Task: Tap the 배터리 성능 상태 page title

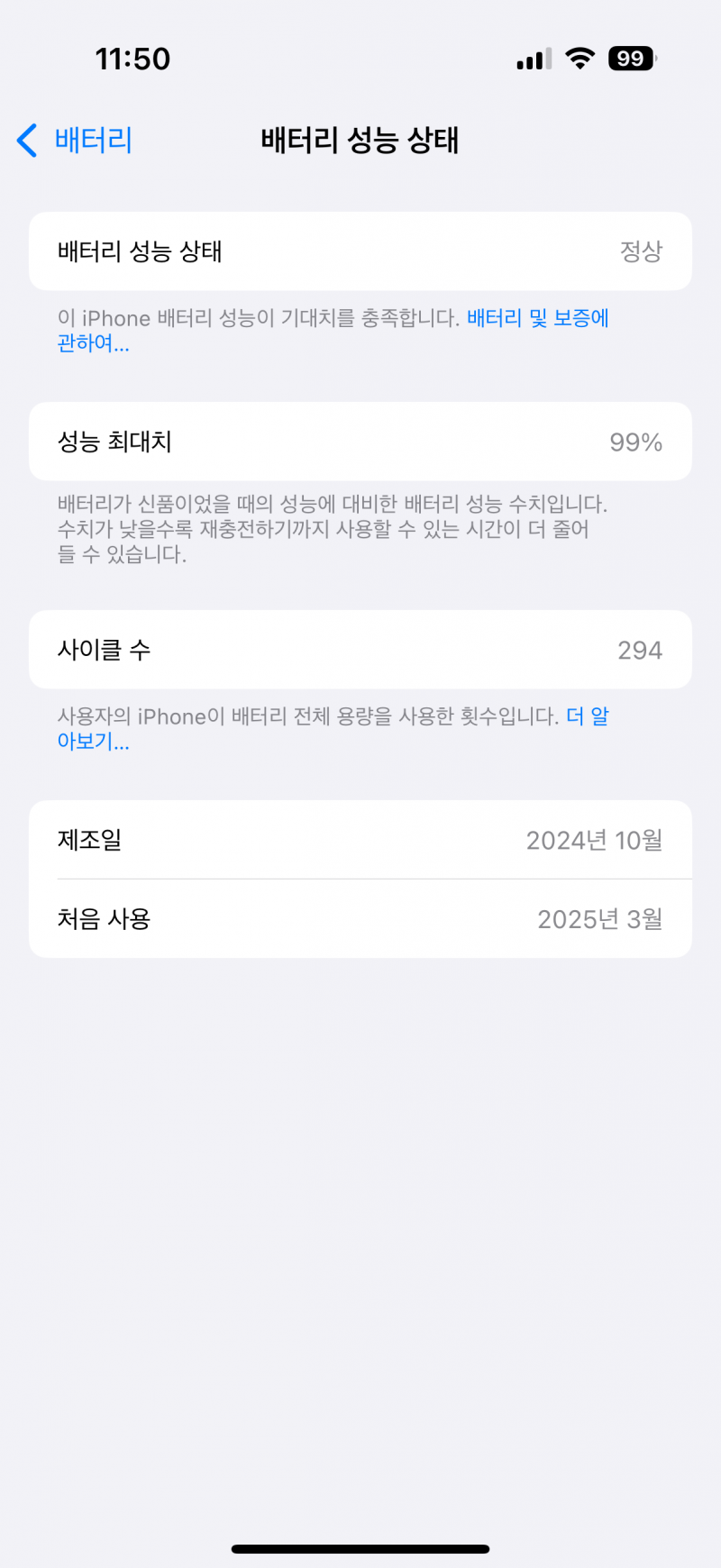Action: tap(360, 141)
